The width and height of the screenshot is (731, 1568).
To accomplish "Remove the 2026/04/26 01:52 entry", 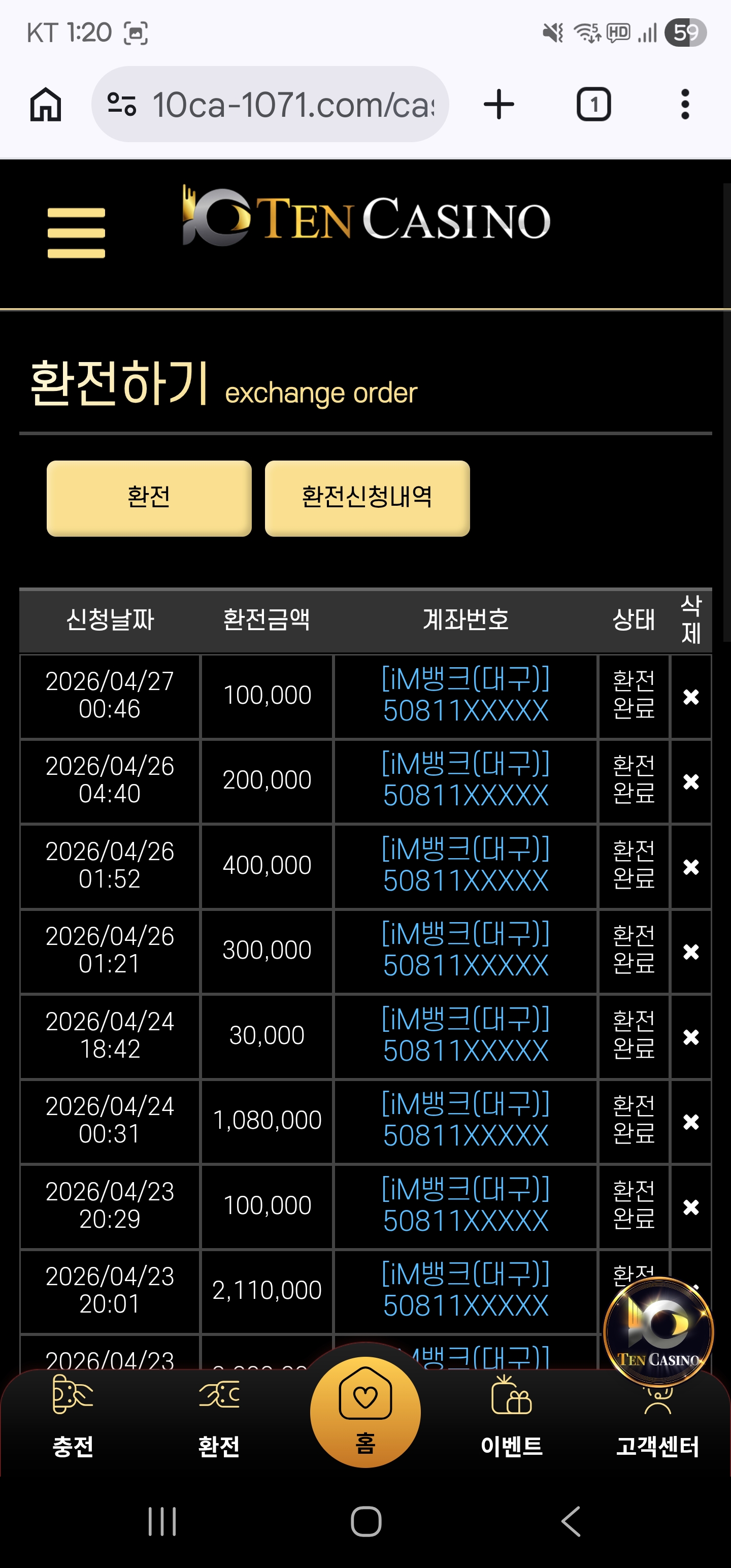I will (690, 867).
